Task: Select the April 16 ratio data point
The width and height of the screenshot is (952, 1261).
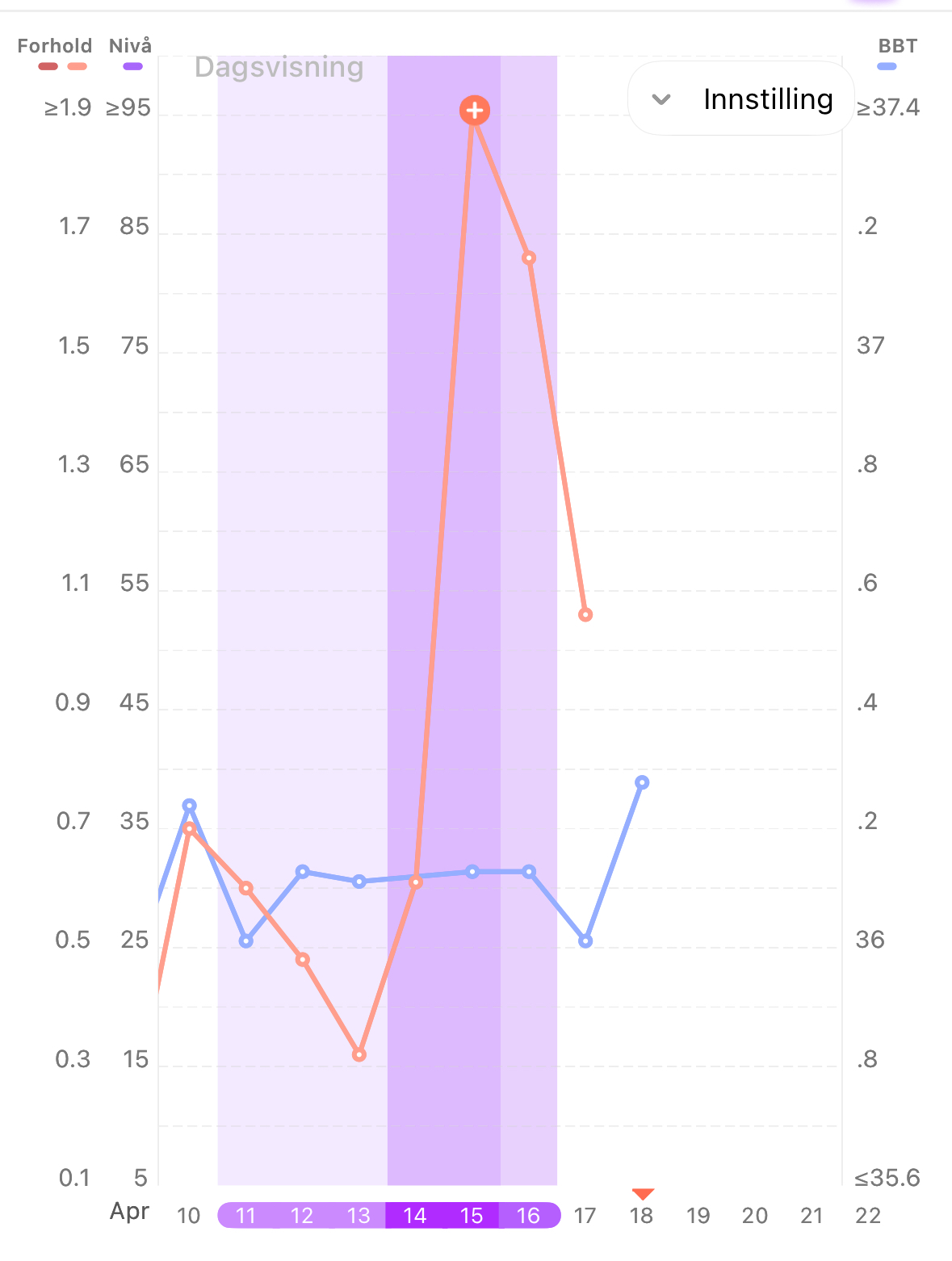Action: [x=529, y=258]
